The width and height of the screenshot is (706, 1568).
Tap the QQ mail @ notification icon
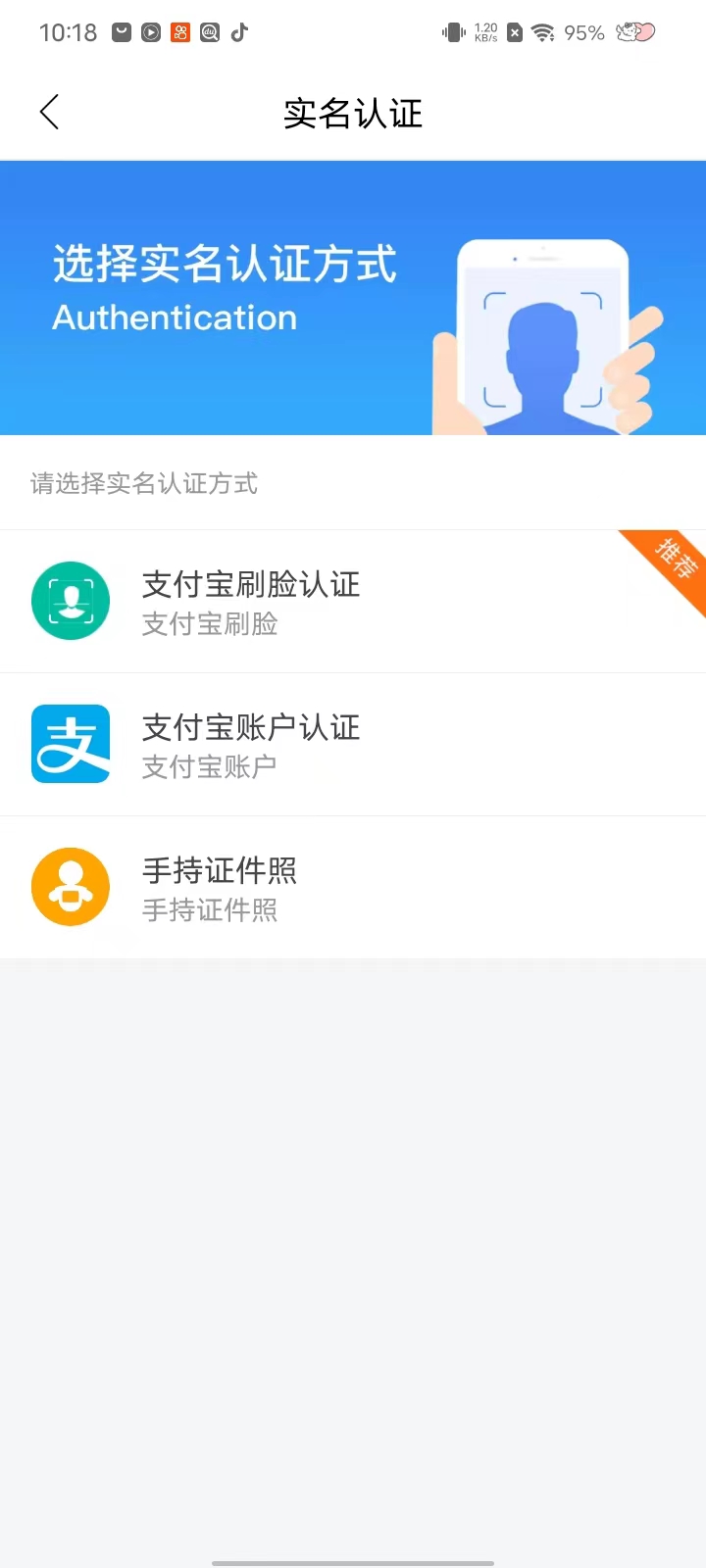pos(208,32)
